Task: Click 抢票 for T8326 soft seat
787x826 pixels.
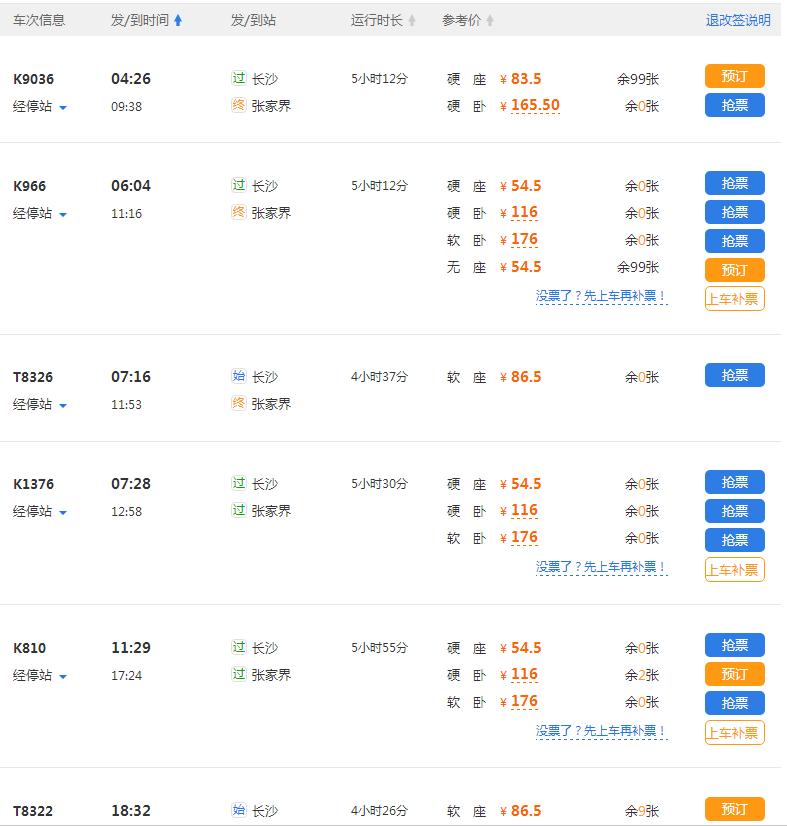Action: coord(734,375)
